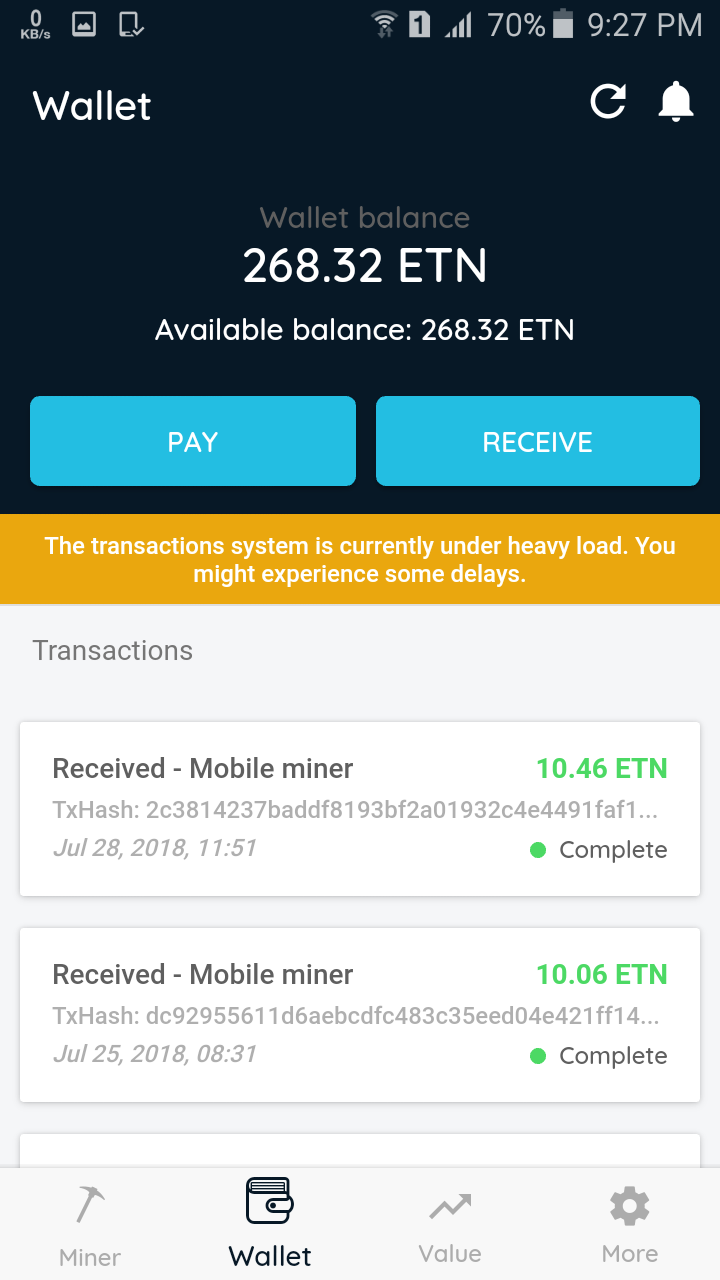Open the 10.06 ETN mobile miner transaction

point(360,1015)
